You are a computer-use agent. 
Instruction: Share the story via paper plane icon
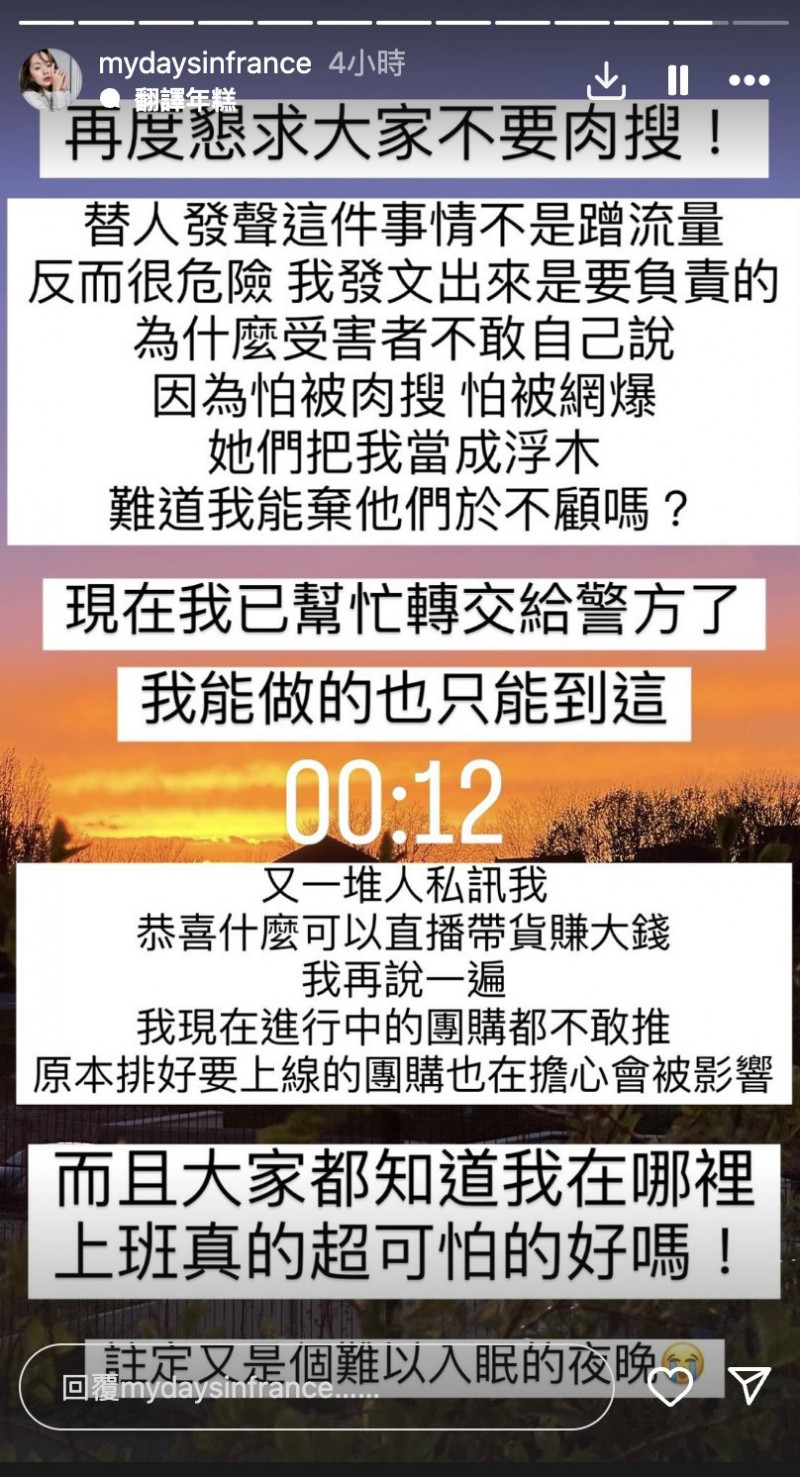[750, 1386]
